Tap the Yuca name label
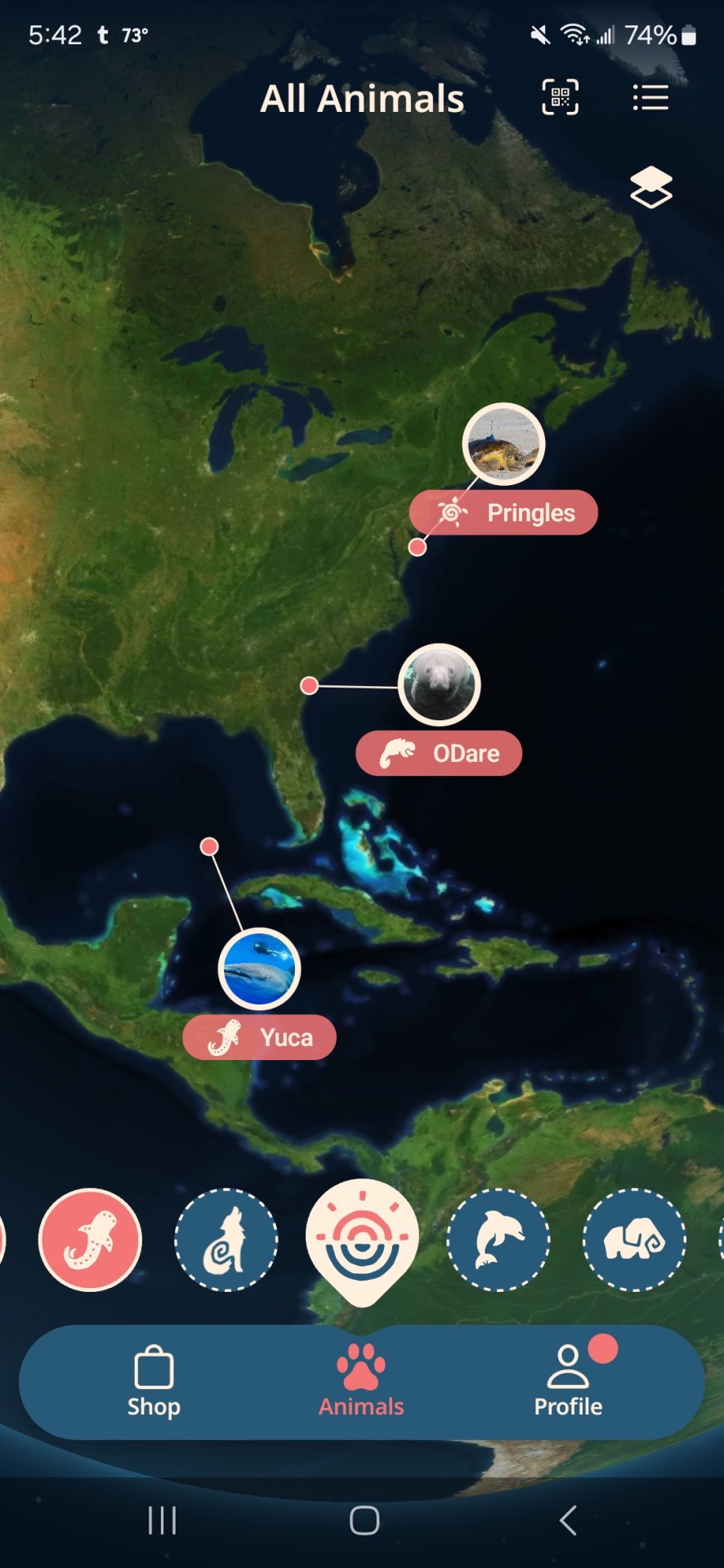 [260, 1037]
